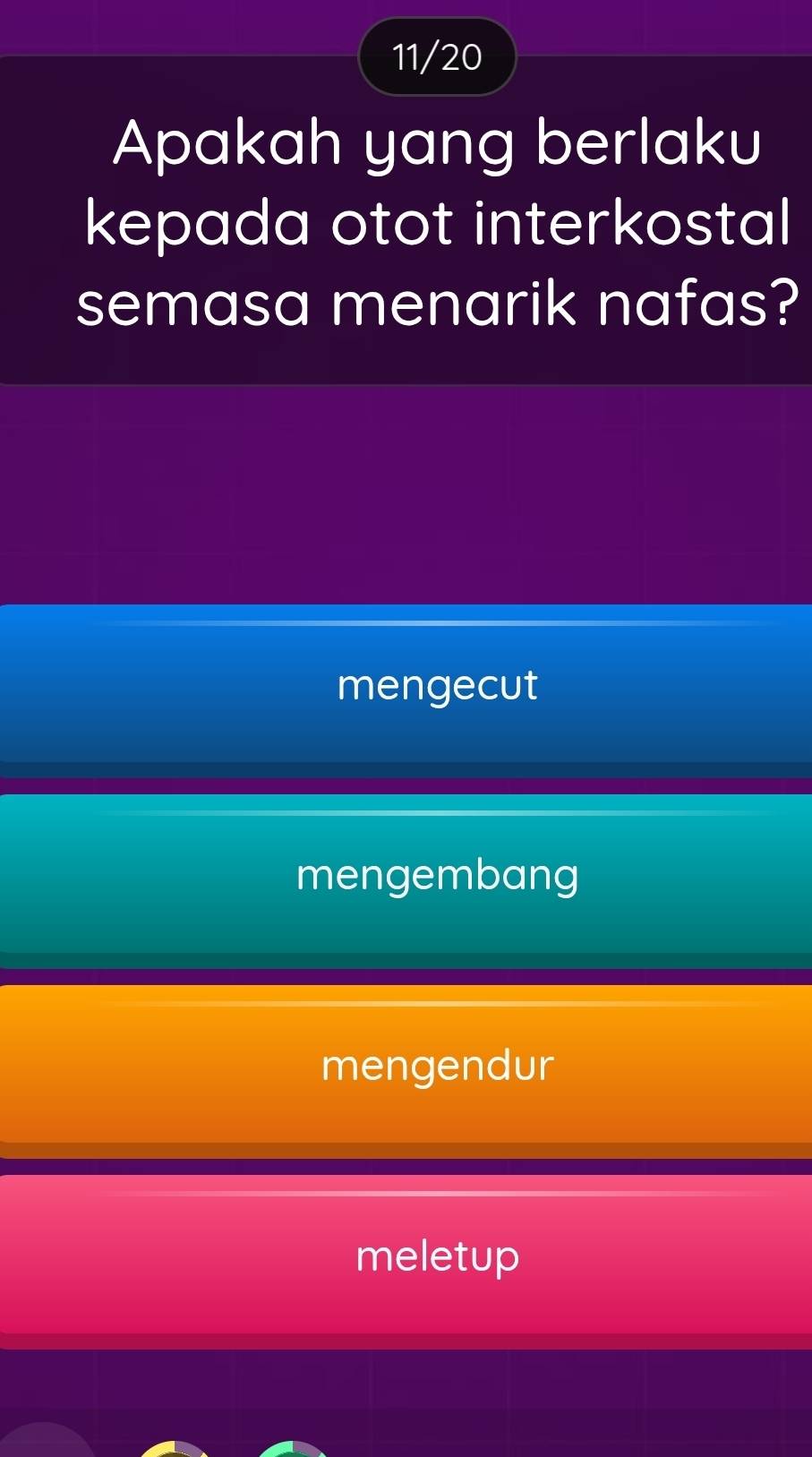The height and width of the screenshot is (1457, 812).
Task: Select the answer "mengecut"
Action: coord(437,686)
